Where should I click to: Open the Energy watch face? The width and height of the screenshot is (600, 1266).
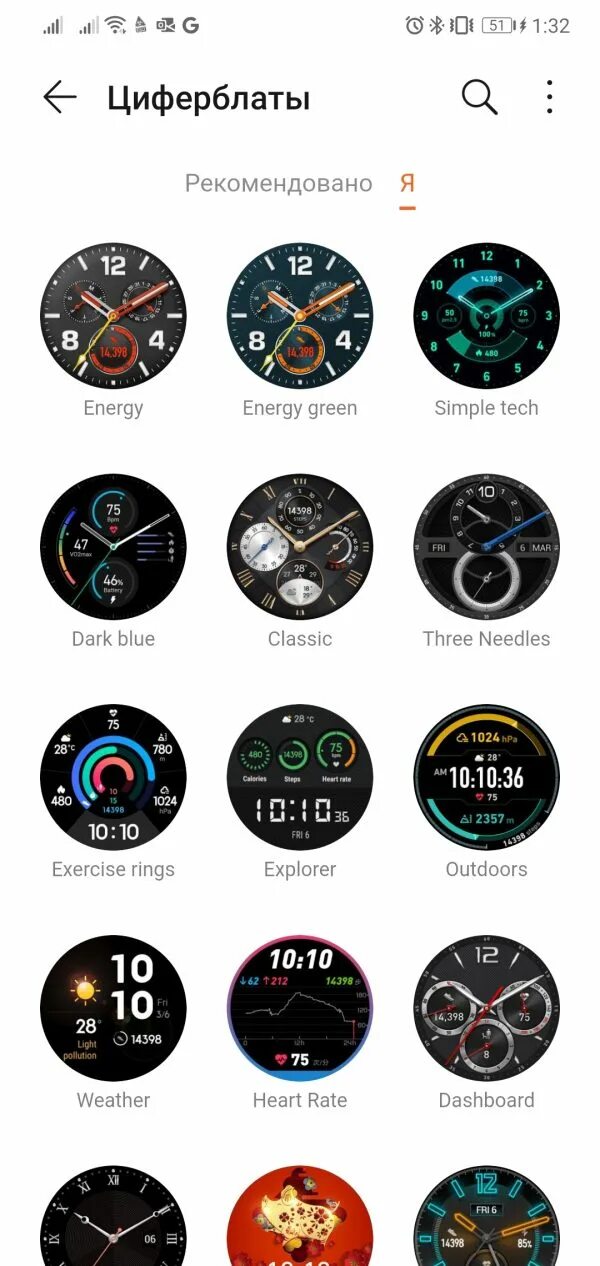(x=113, y=316)
